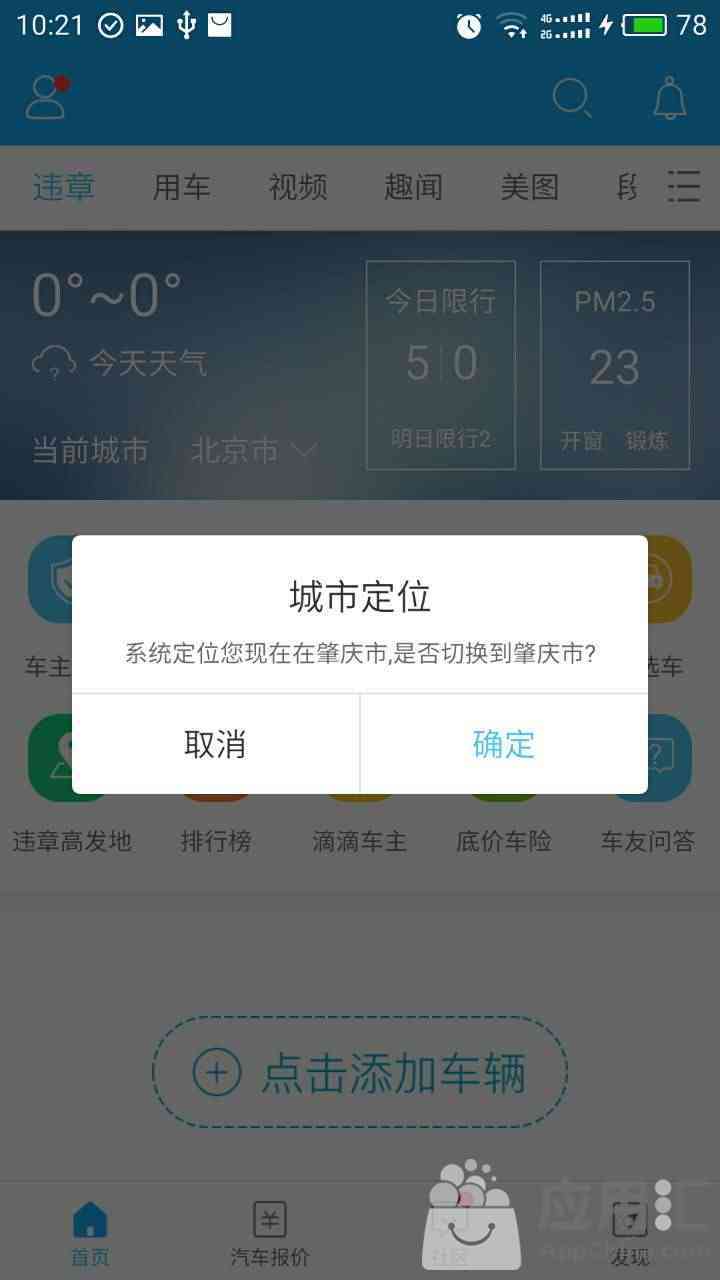Open 违章高发地

pos(72,841)
